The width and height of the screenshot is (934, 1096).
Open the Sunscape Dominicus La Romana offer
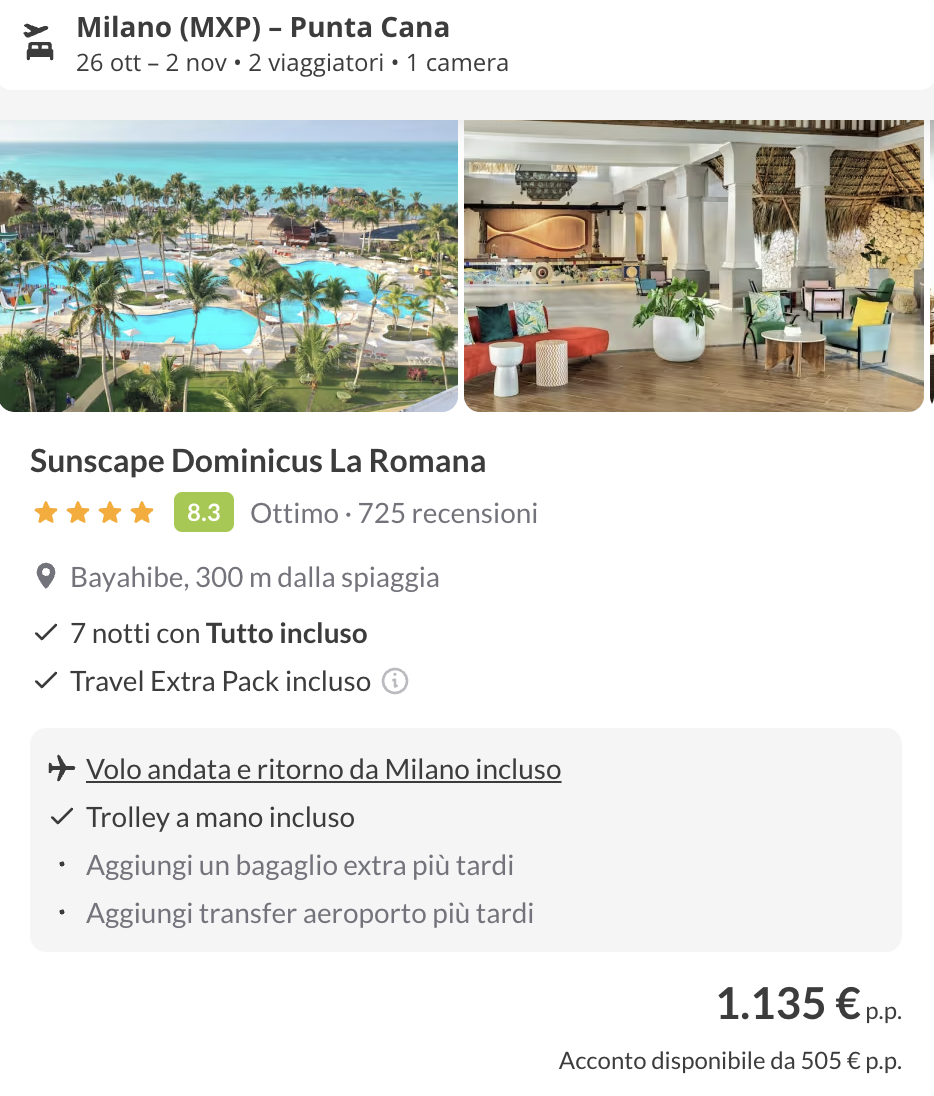pyautogui.click(x=258, y=461)
